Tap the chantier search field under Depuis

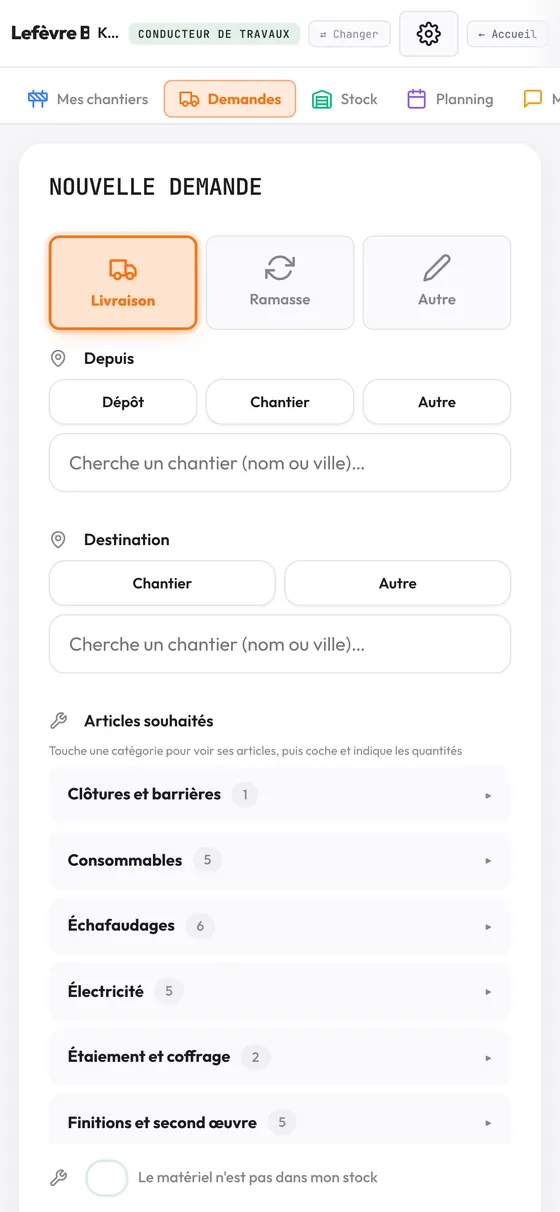coord(280,463)
